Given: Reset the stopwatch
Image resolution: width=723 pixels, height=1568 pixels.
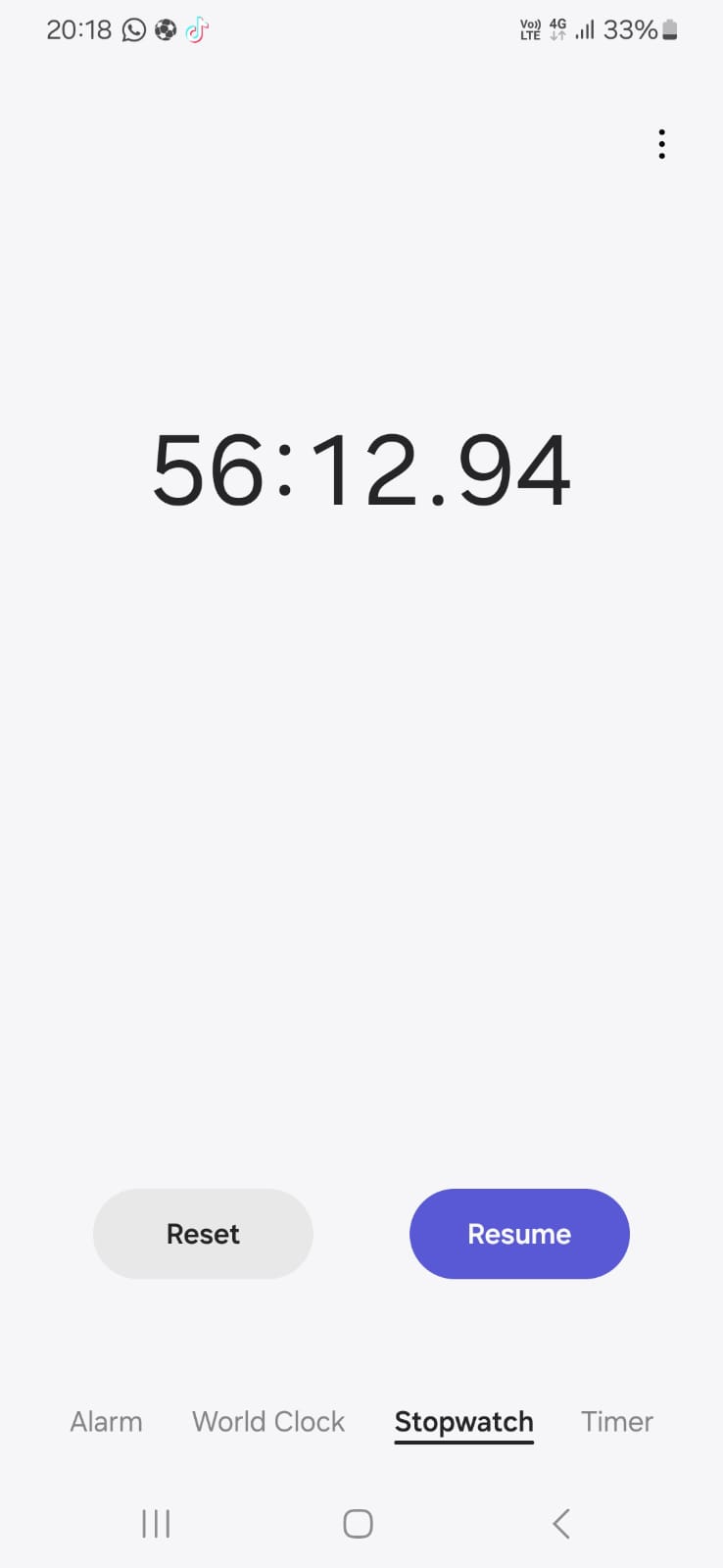Looking at the screenshot, I should point(203,1234).
